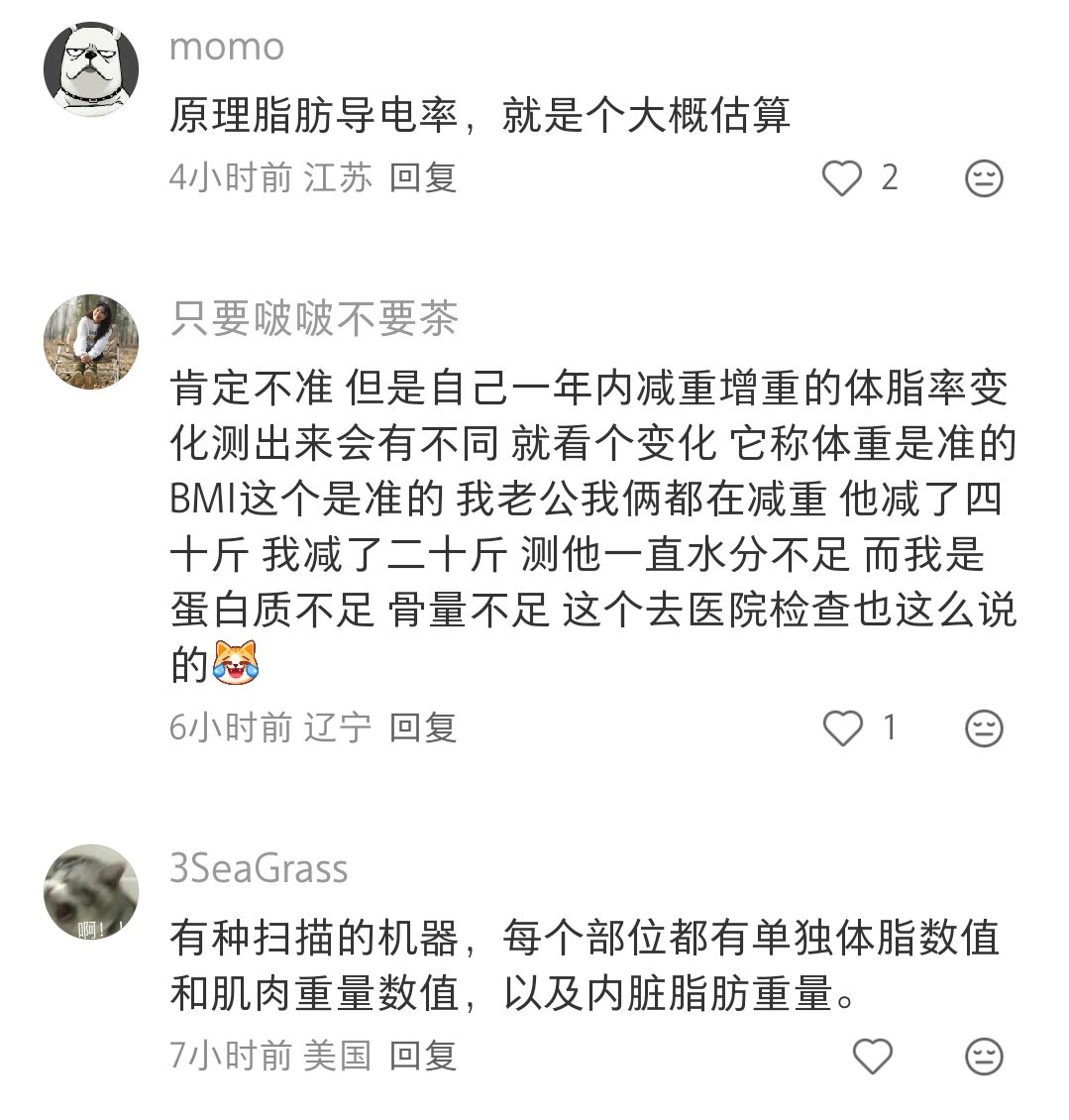Reply to 只要啵啵不要茶's comment
The width and height of the screenshot is (1069, 1120).
423,728
